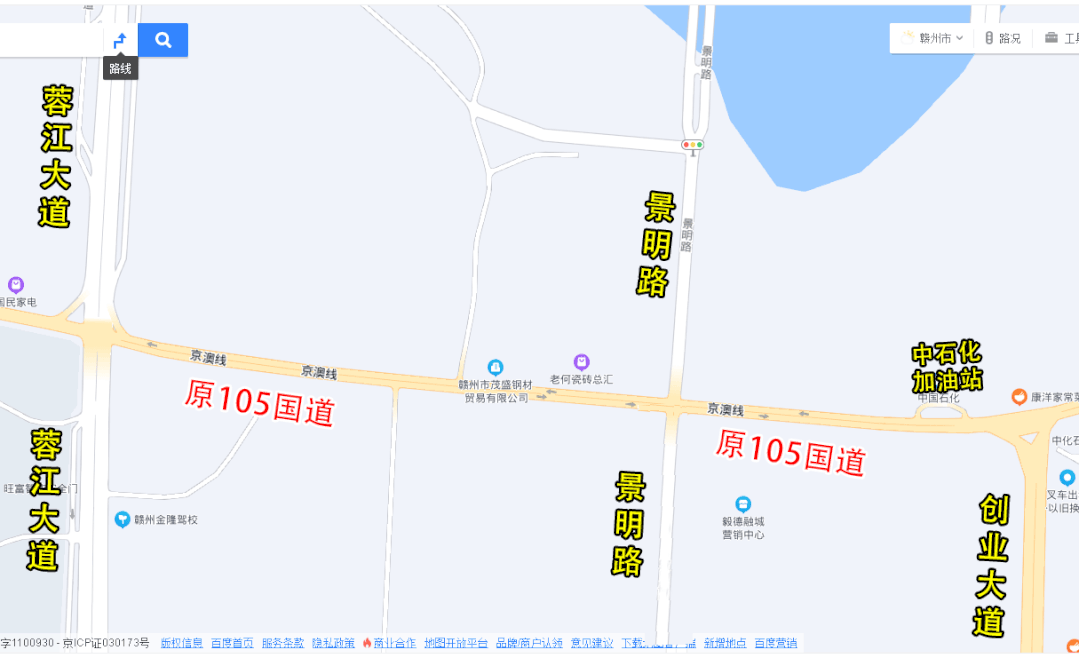Viewport: 1079px width, 658px height.
Task: Open the 新增地点 link
Action: (725, 643)
